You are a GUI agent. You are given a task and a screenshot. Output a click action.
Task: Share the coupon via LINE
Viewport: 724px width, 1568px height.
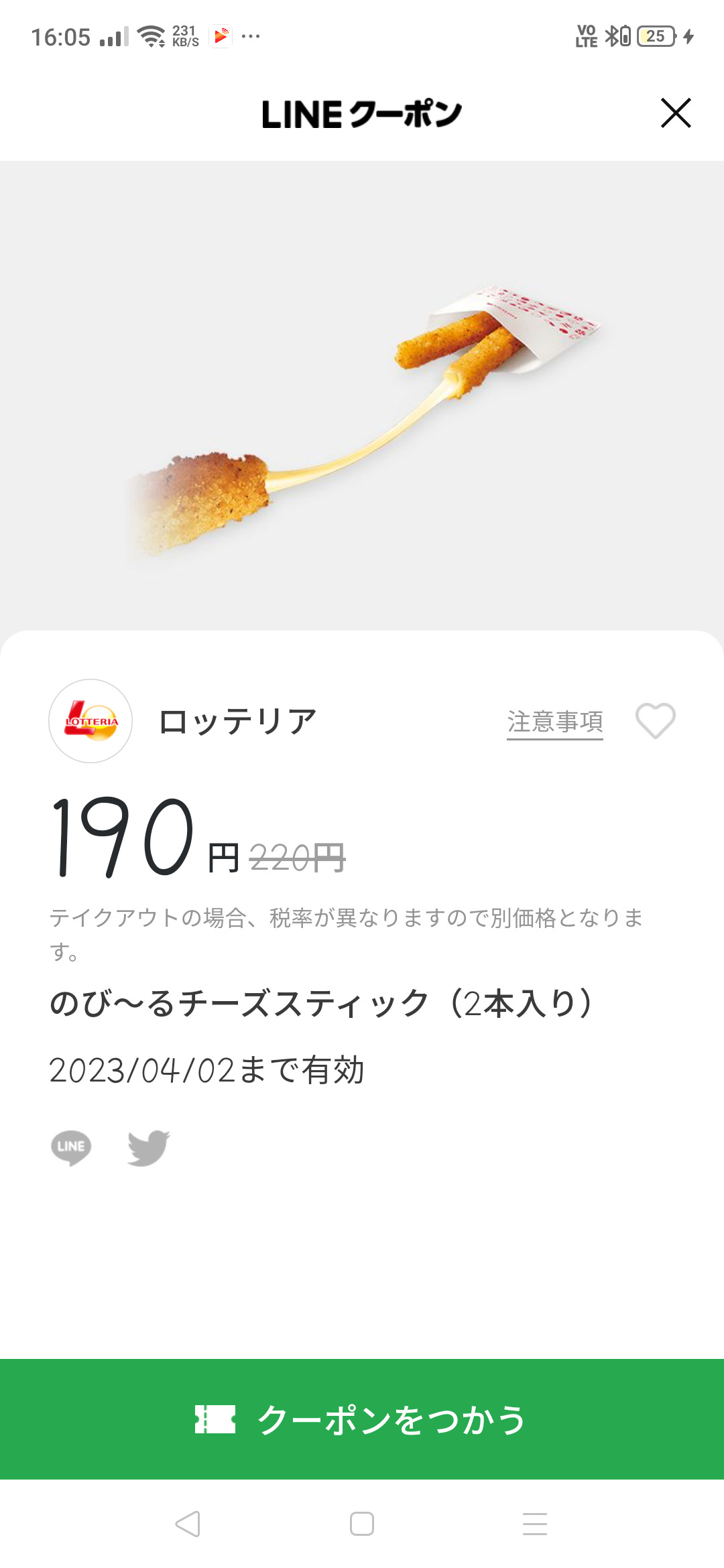click(71, 1147)
